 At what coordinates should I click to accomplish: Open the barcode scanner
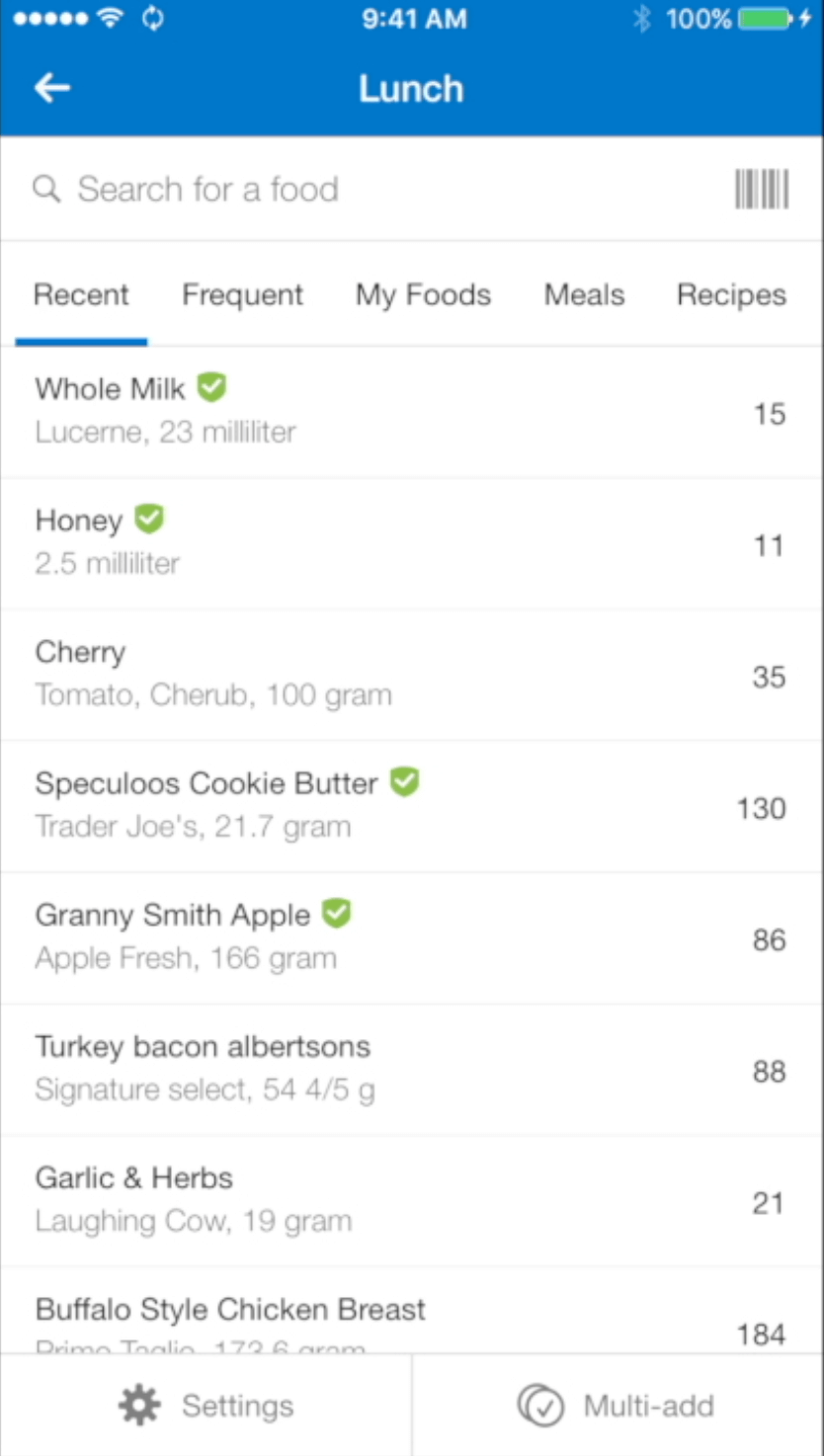click(x=762, y=189)
